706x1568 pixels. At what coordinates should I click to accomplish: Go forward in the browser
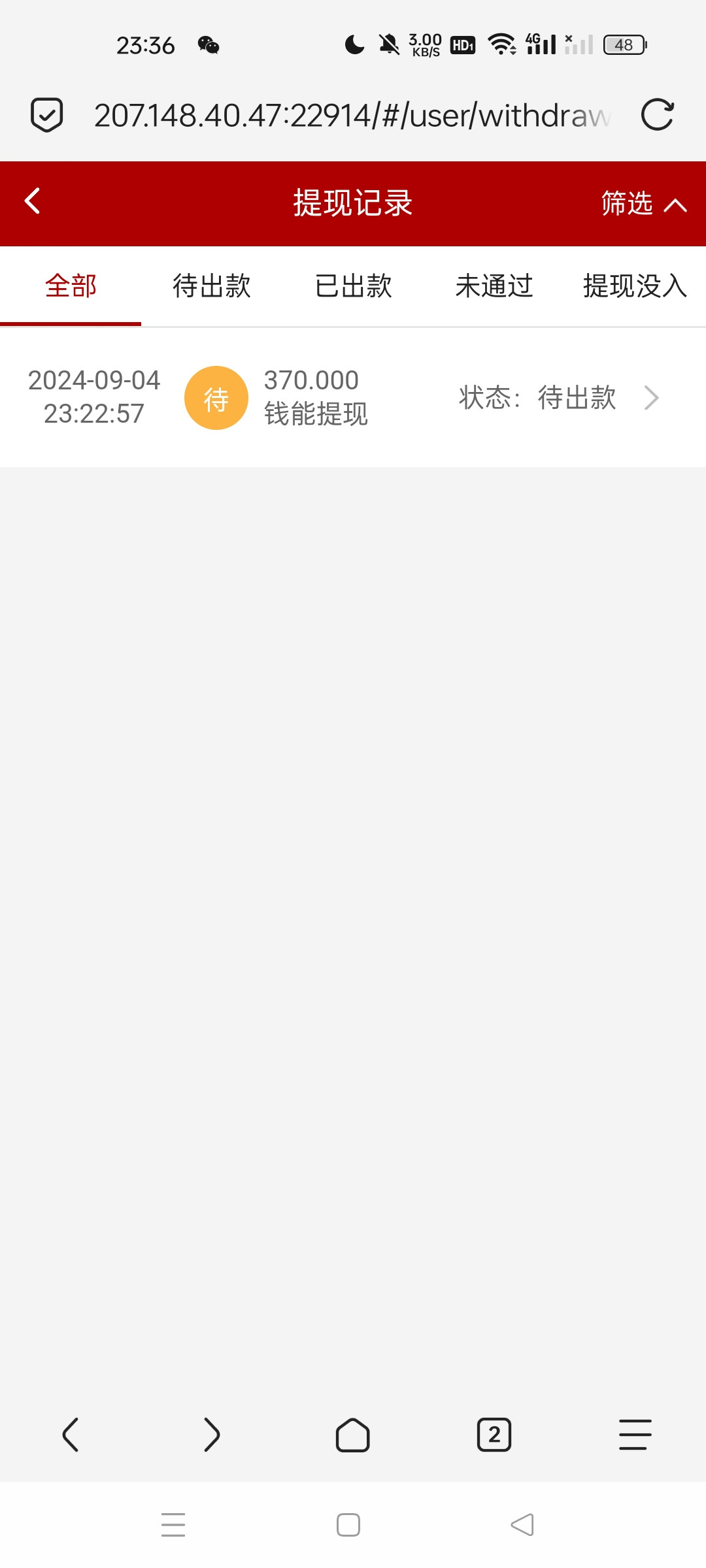pyautogui.click(x=212, y=1435)
